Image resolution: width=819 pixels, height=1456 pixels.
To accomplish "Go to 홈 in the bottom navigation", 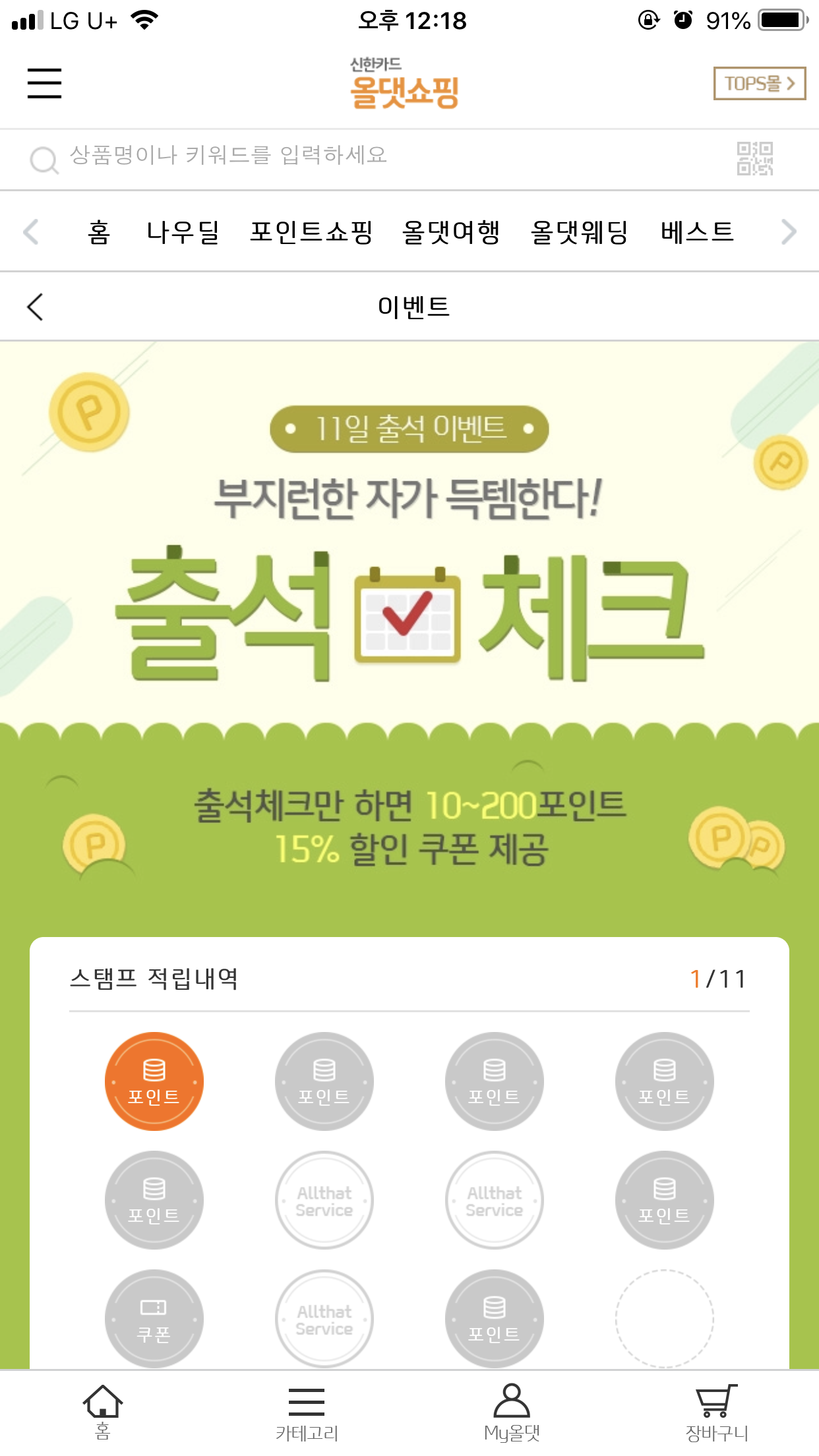I will [103, 1411].
